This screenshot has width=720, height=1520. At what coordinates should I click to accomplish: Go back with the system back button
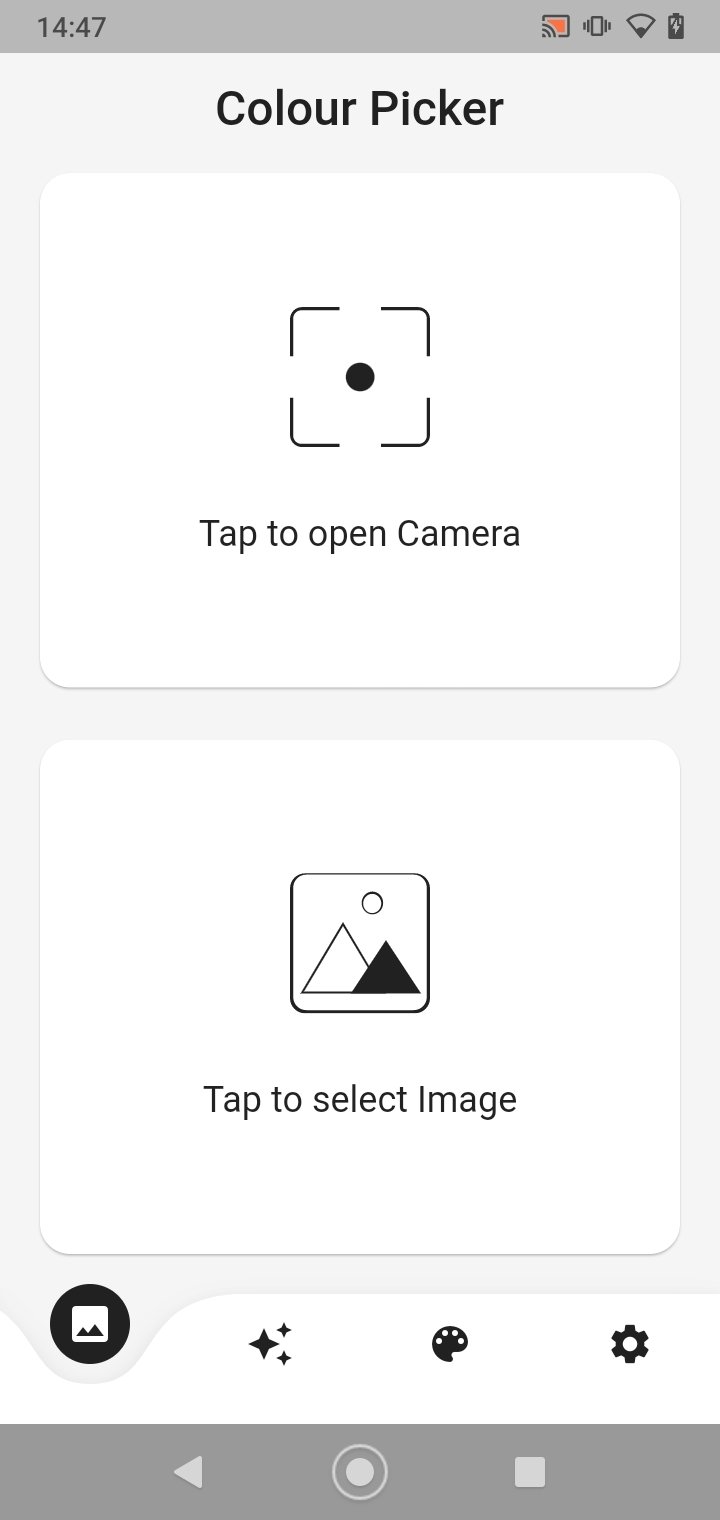pos(188,1472)
